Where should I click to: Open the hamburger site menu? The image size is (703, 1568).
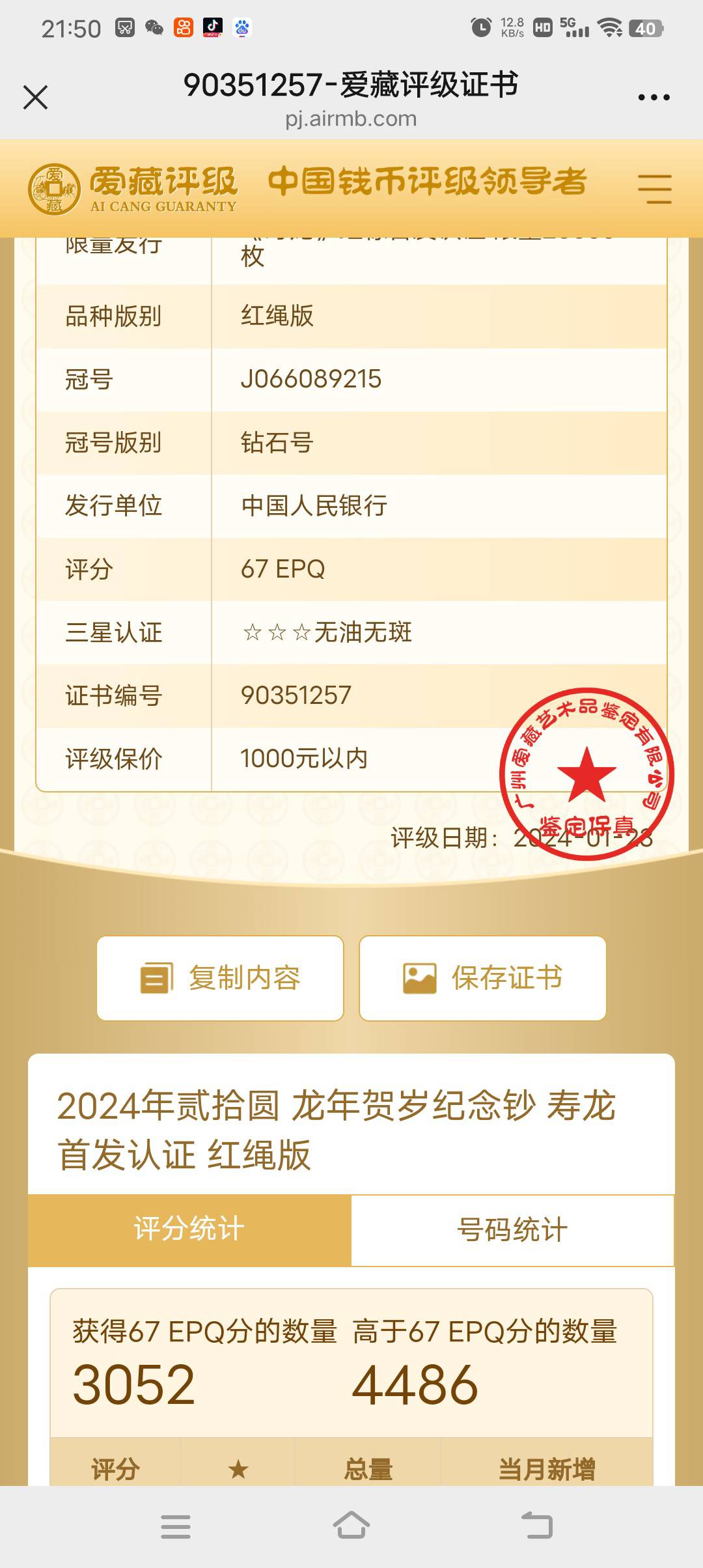(654, 189)
